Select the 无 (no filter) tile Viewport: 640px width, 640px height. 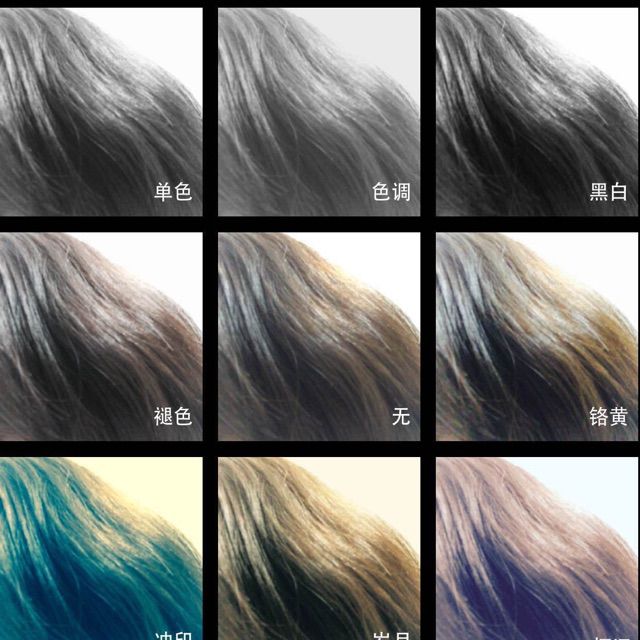tap(319, 335)
